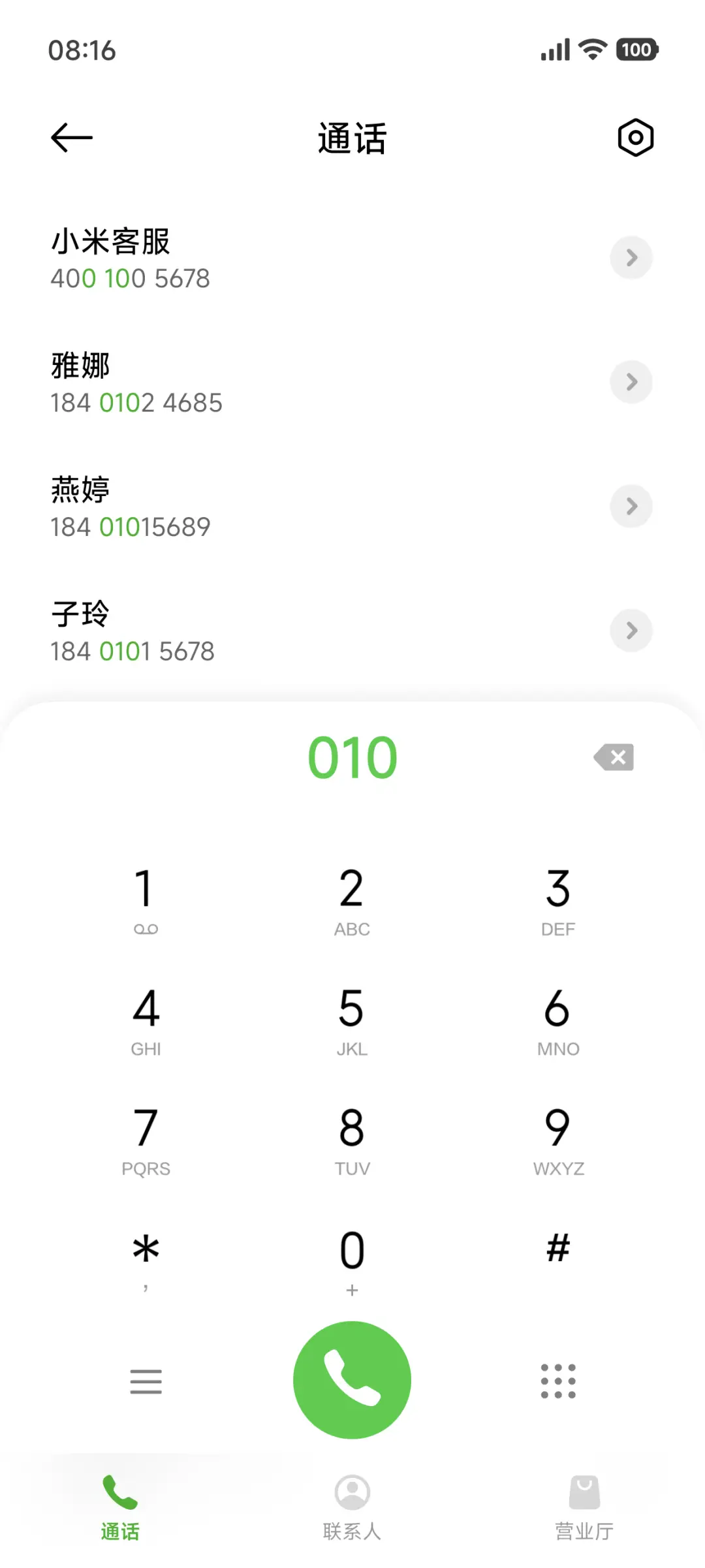
Task: Open the dialpad options menu icon
Action: 146,1381
